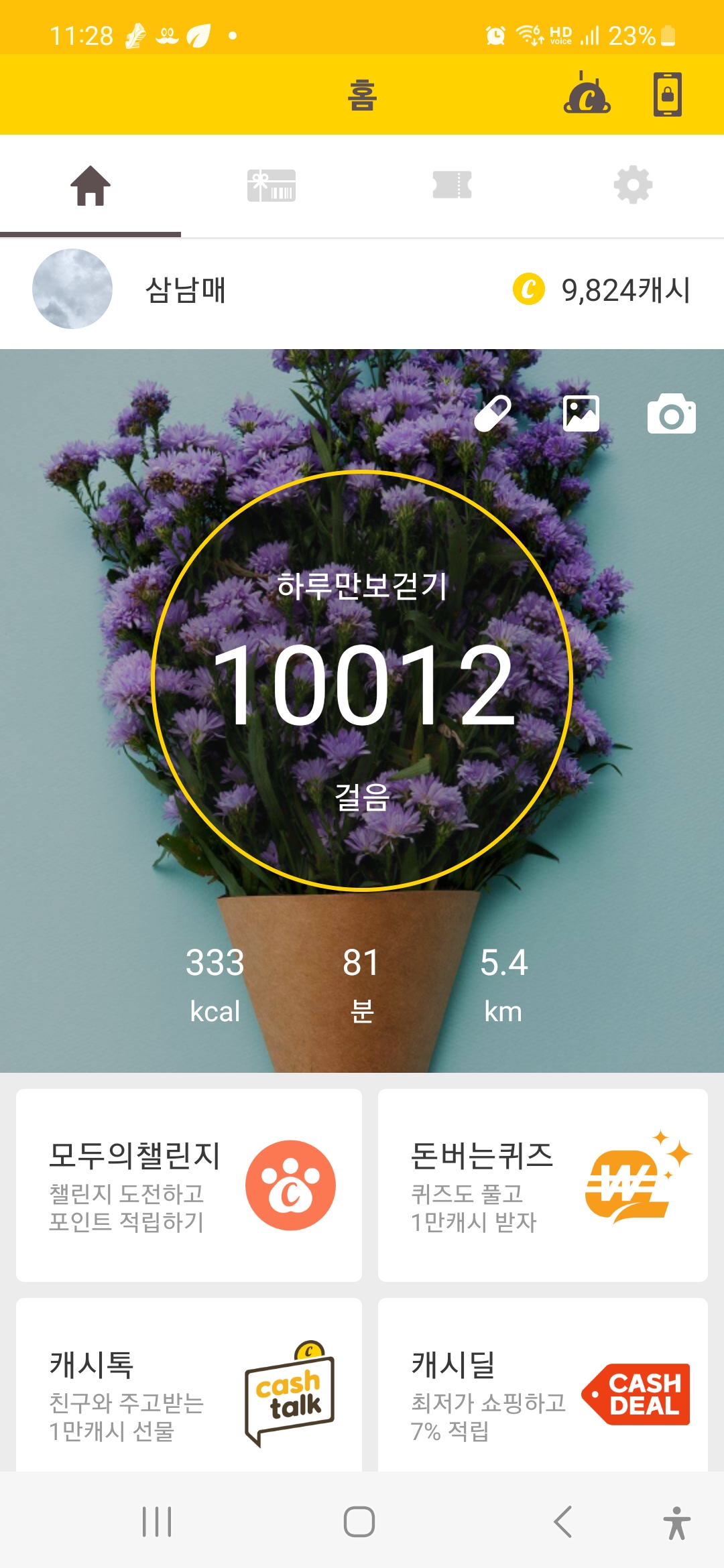Open the 삼남매 profile picture

click(x=72, y=289)
